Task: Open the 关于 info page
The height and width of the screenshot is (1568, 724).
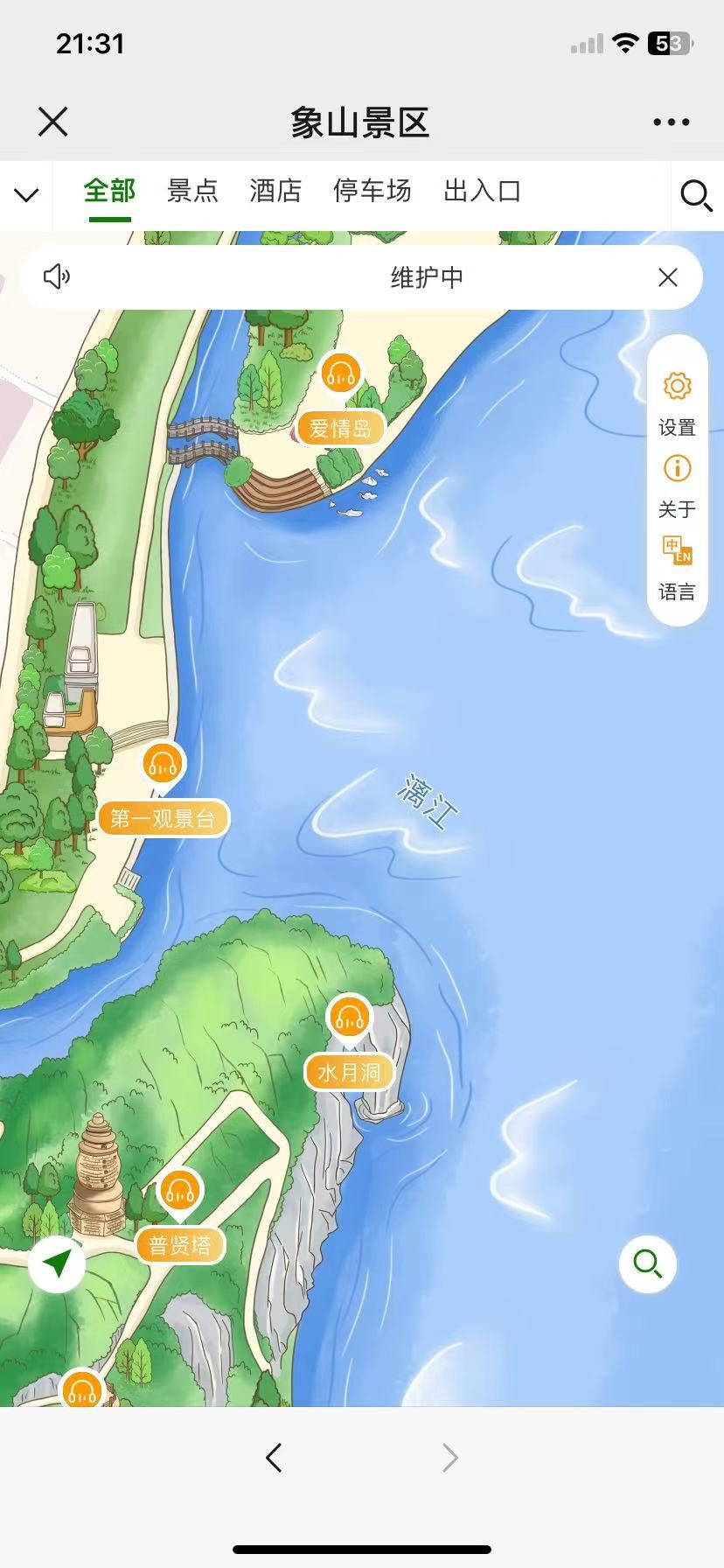Action: tap(677, 484)
